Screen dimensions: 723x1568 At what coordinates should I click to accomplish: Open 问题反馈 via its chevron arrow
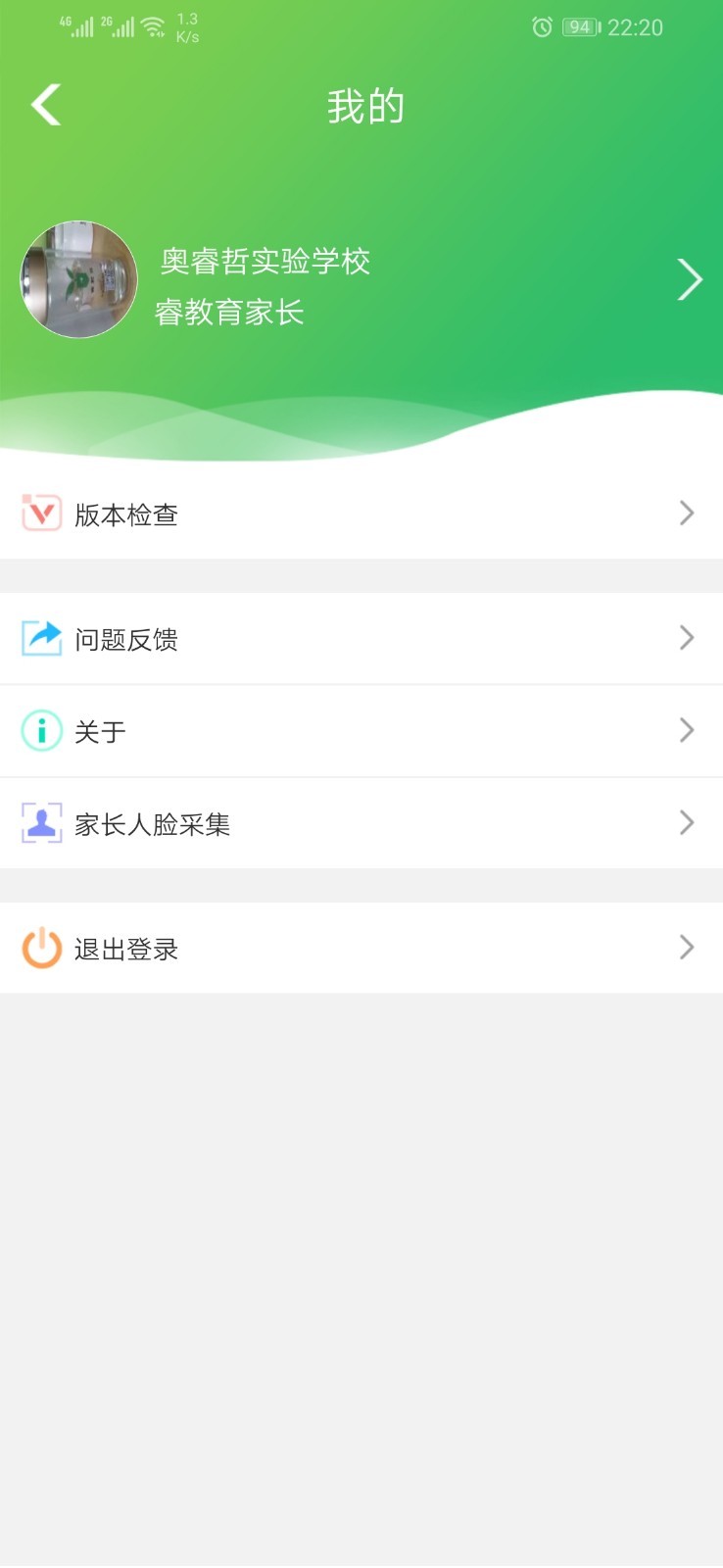pos(686,638)
